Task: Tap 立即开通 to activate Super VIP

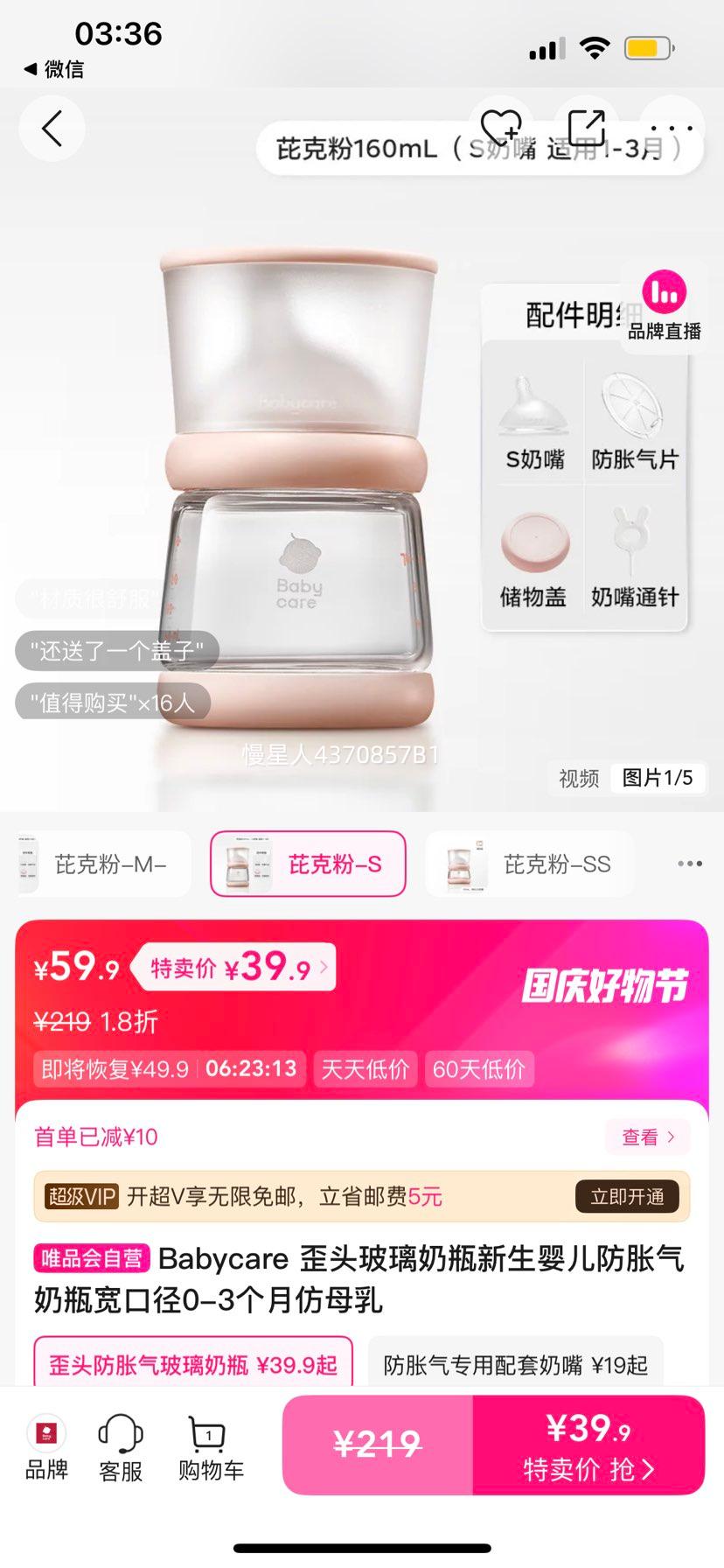Action: coord(627,1196)
